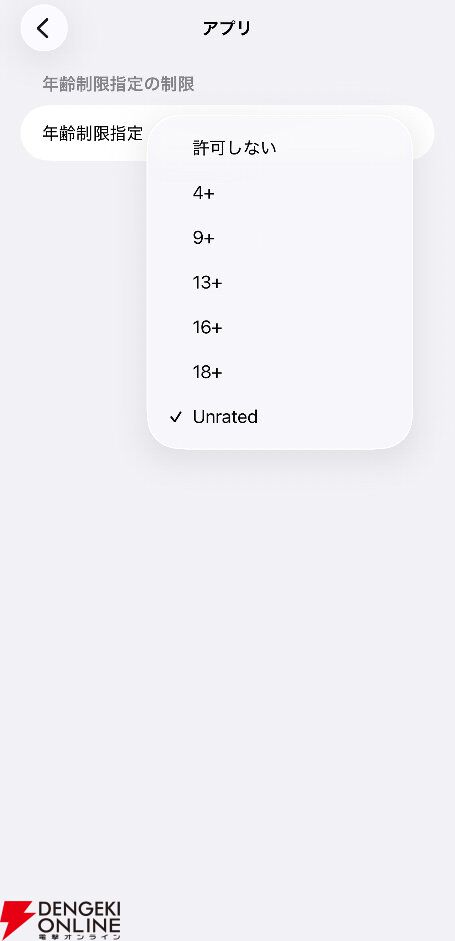Image resolution: width=455 pixels, height=941 pixels.
Task: Choose the 18+ rating option
Action: pos(280,372)
